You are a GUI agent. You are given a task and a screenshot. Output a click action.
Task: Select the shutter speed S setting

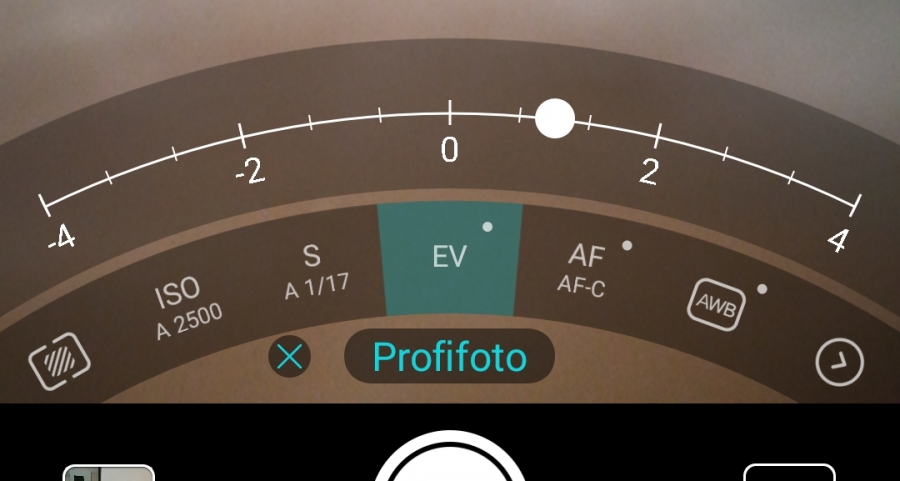click(316, 272)
